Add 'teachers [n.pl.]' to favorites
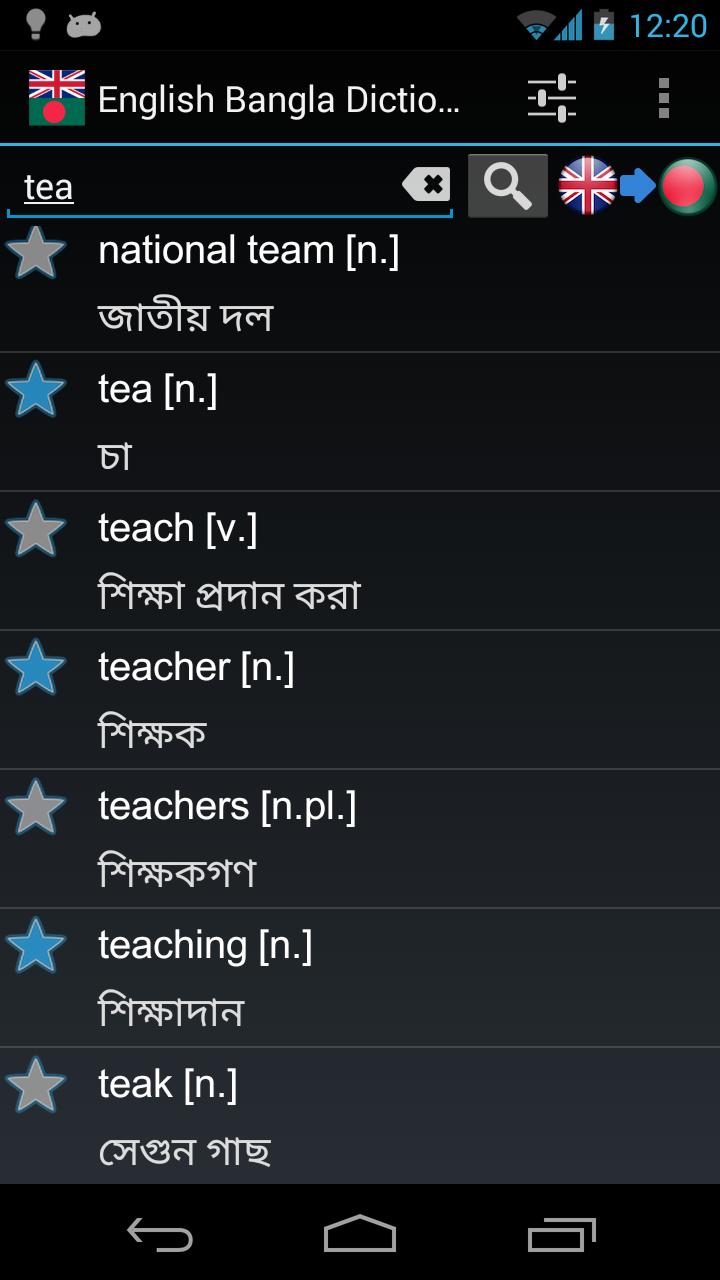 point(36,808)
